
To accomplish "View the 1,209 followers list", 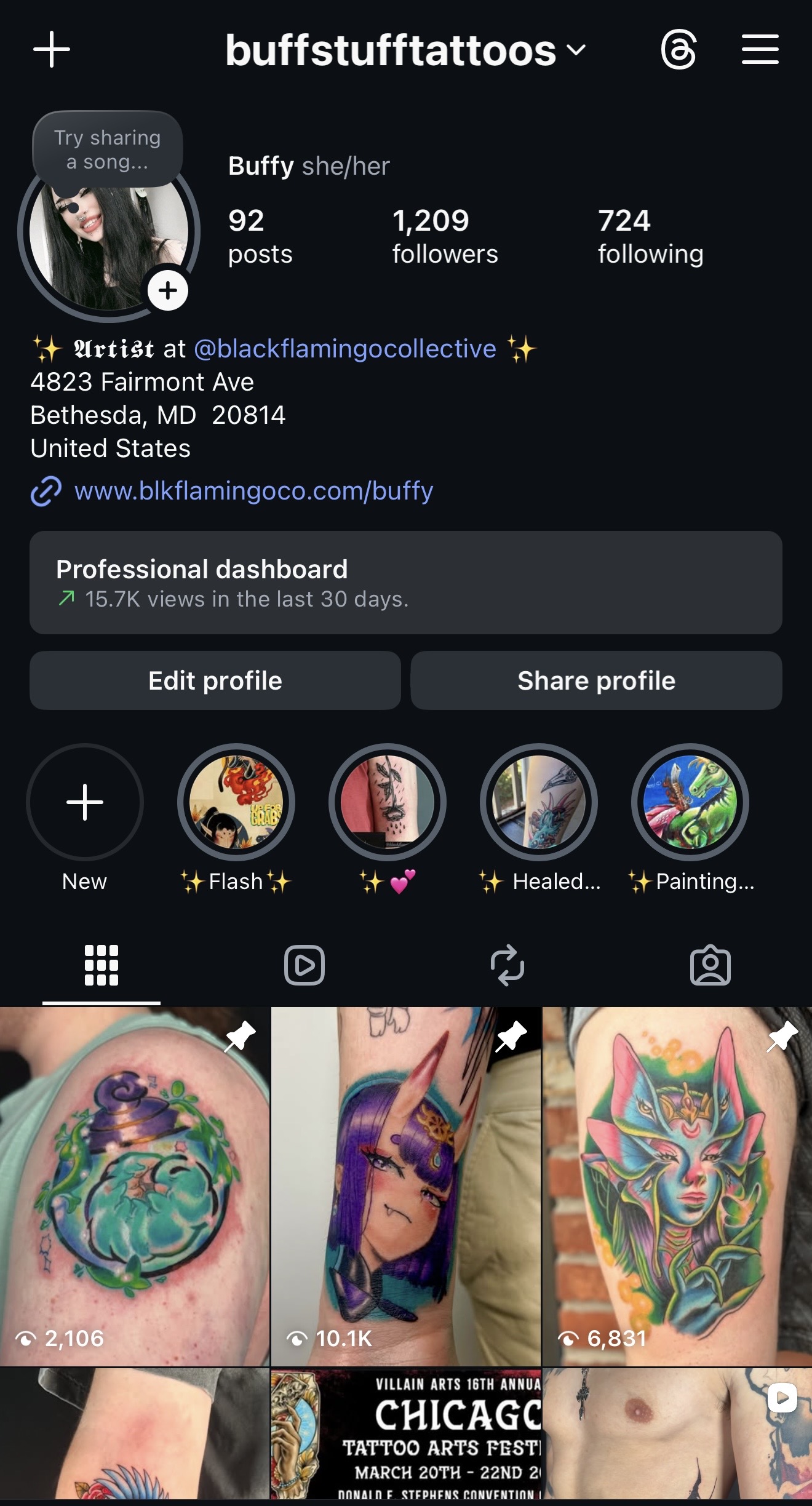I will (445, 236).
